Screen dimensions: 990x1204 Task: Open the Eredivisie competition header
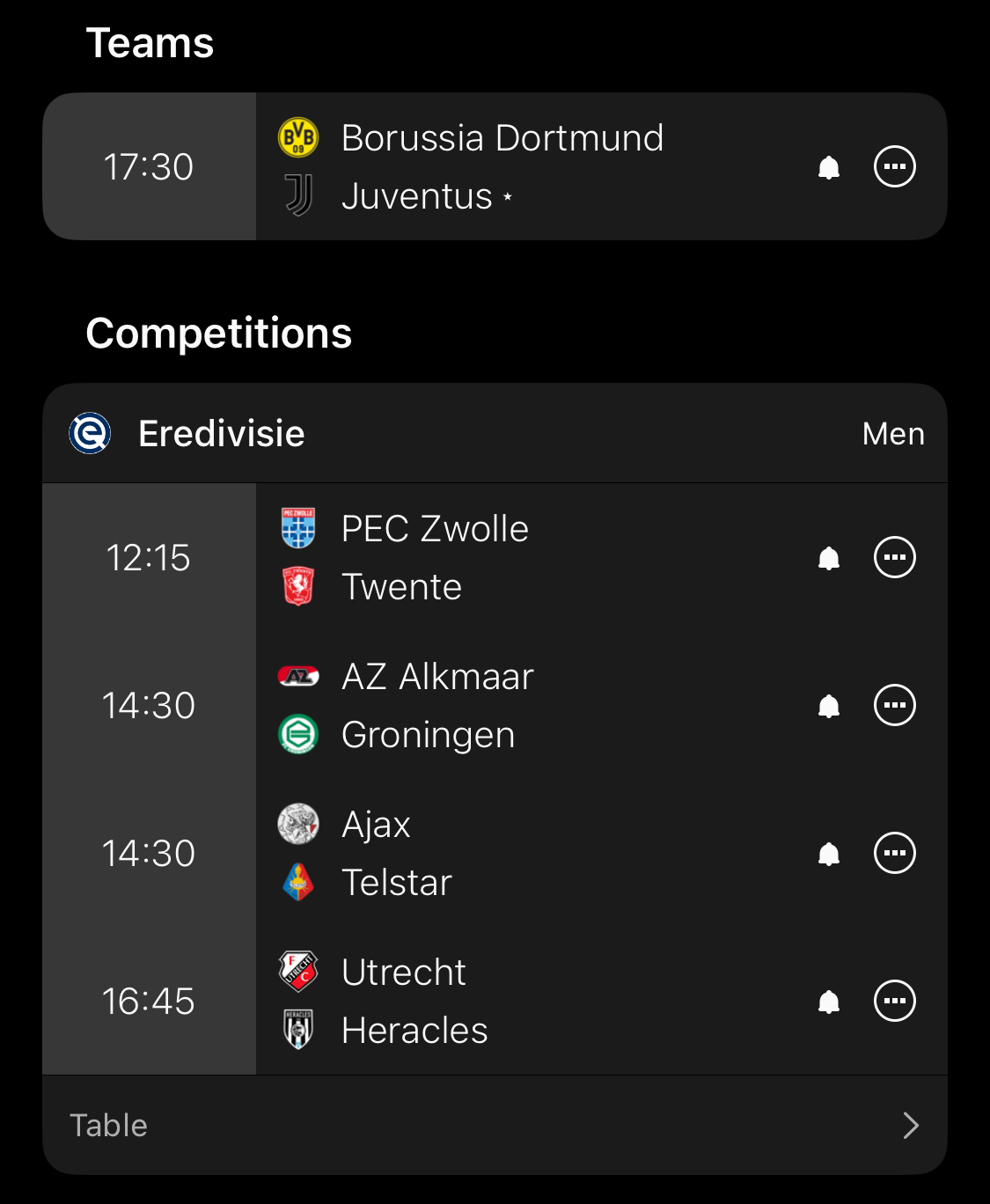[222, 434]
